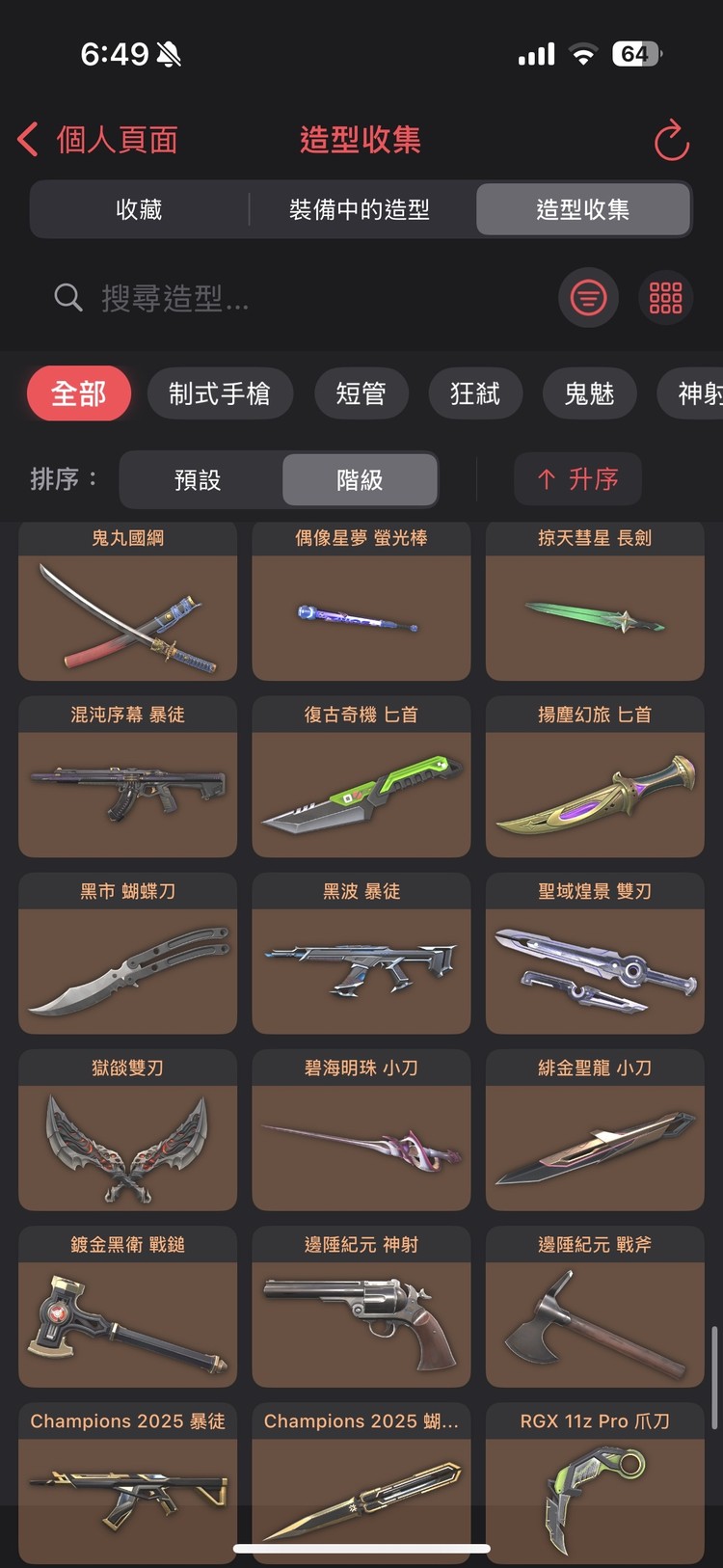Filter by 制式手槍 weapon category
The height and width of the screenshot is (1568, 723).
pos(220,393)
